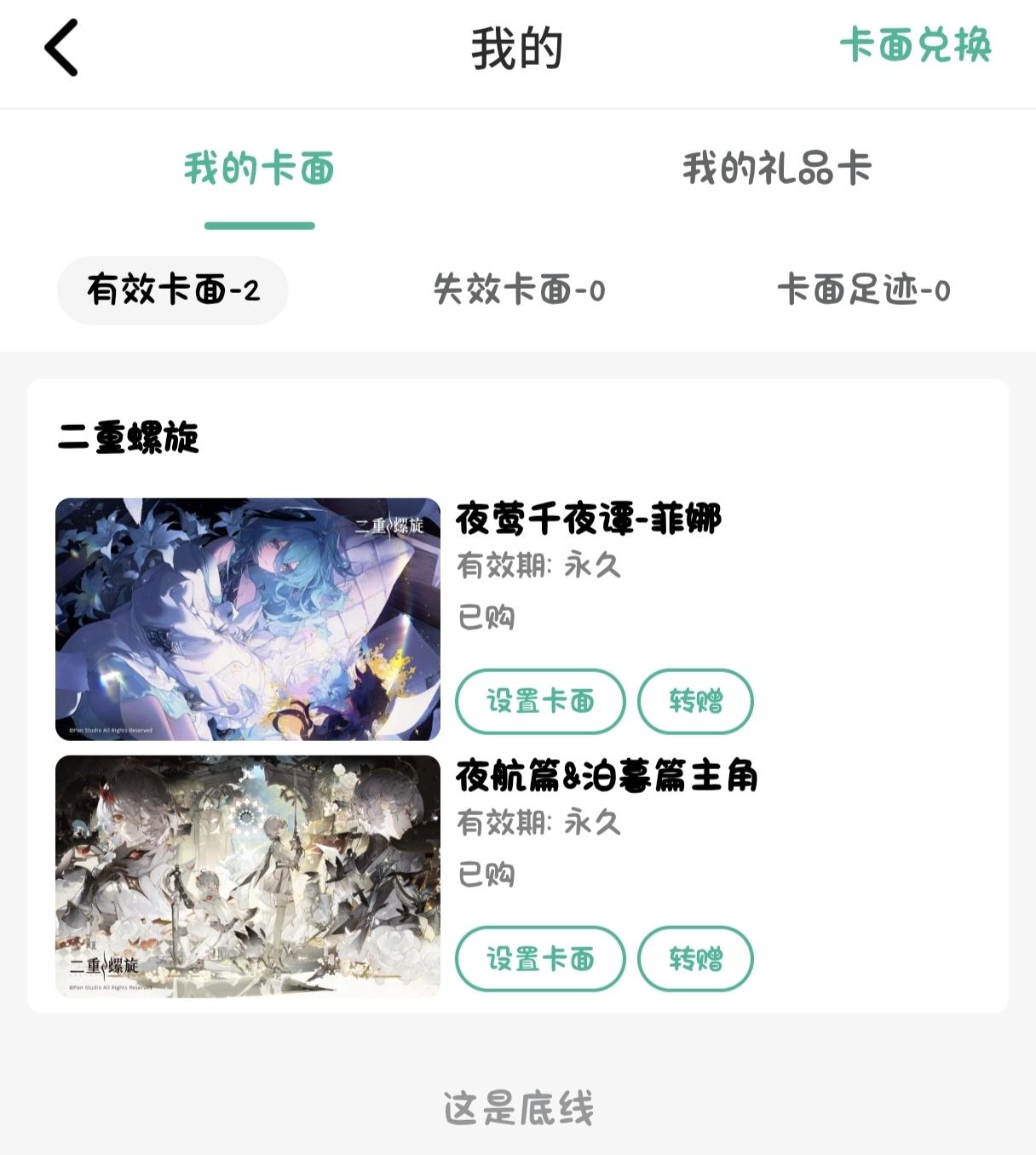Open the 夜航篇&泊暮篇主角 card image
Screen dimensions: 1036x1155
(x=248, y=876)
